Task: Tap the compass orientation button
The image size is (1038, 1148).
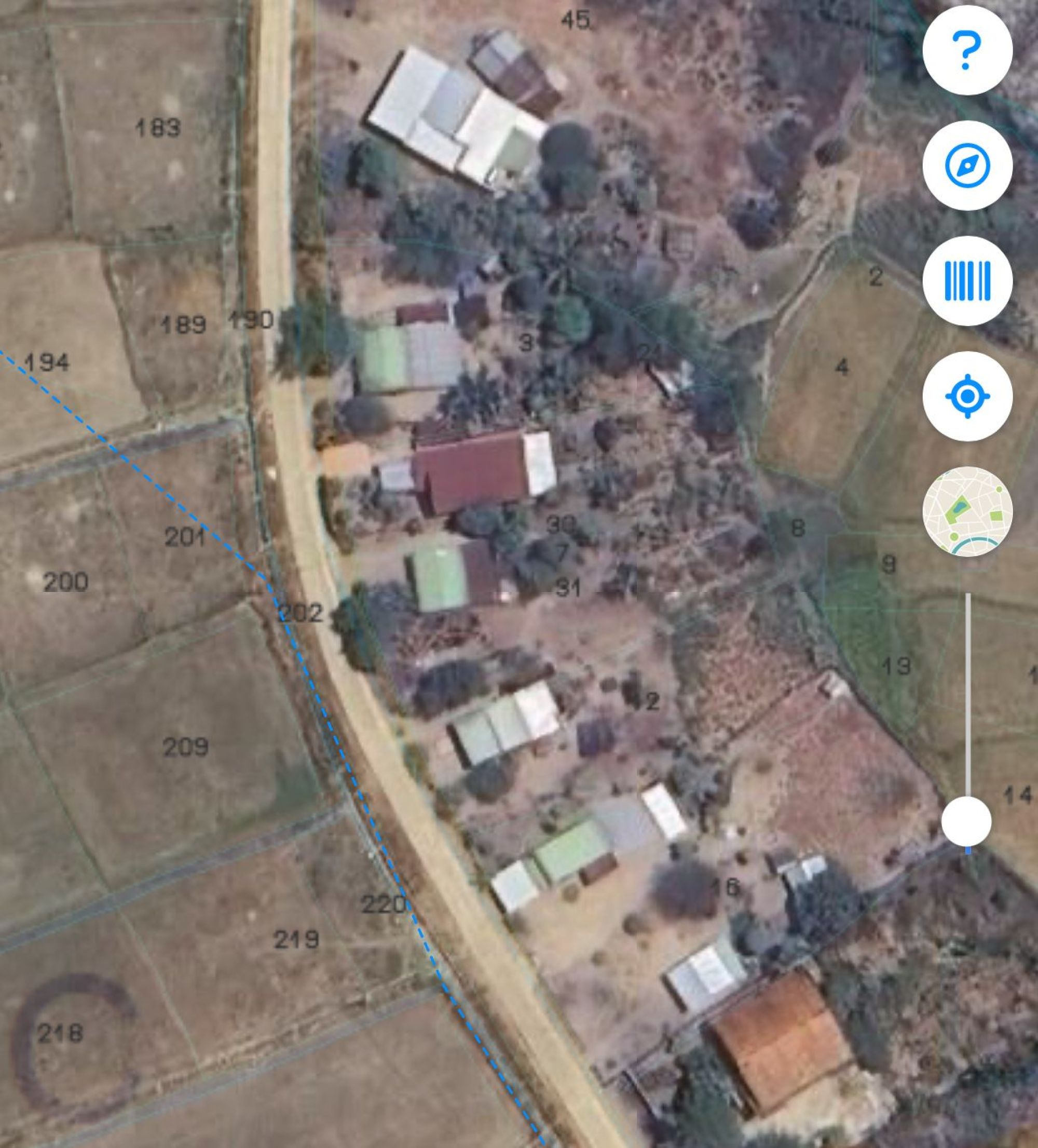Action: point(967,166)
